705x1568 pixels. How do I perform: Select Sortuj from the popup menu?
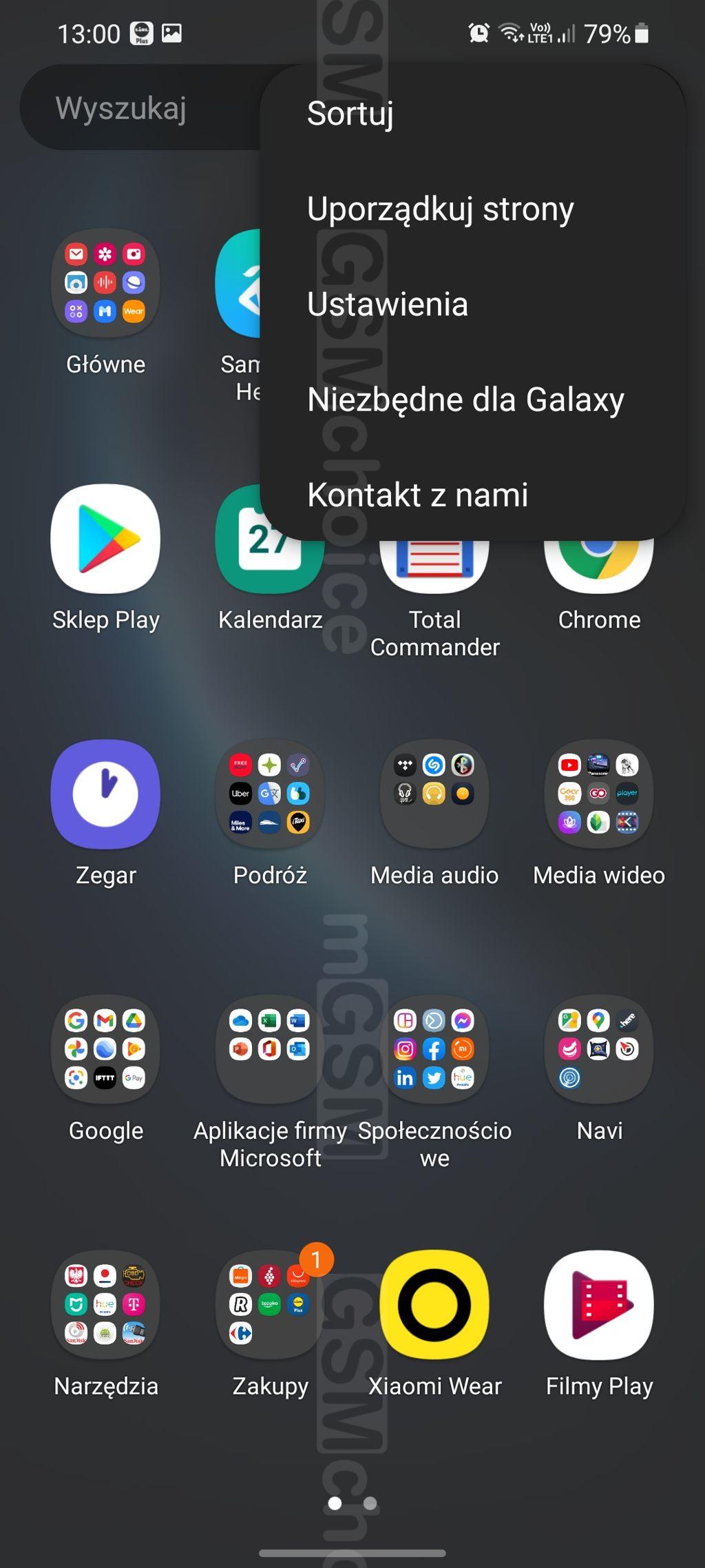[472, 113]
